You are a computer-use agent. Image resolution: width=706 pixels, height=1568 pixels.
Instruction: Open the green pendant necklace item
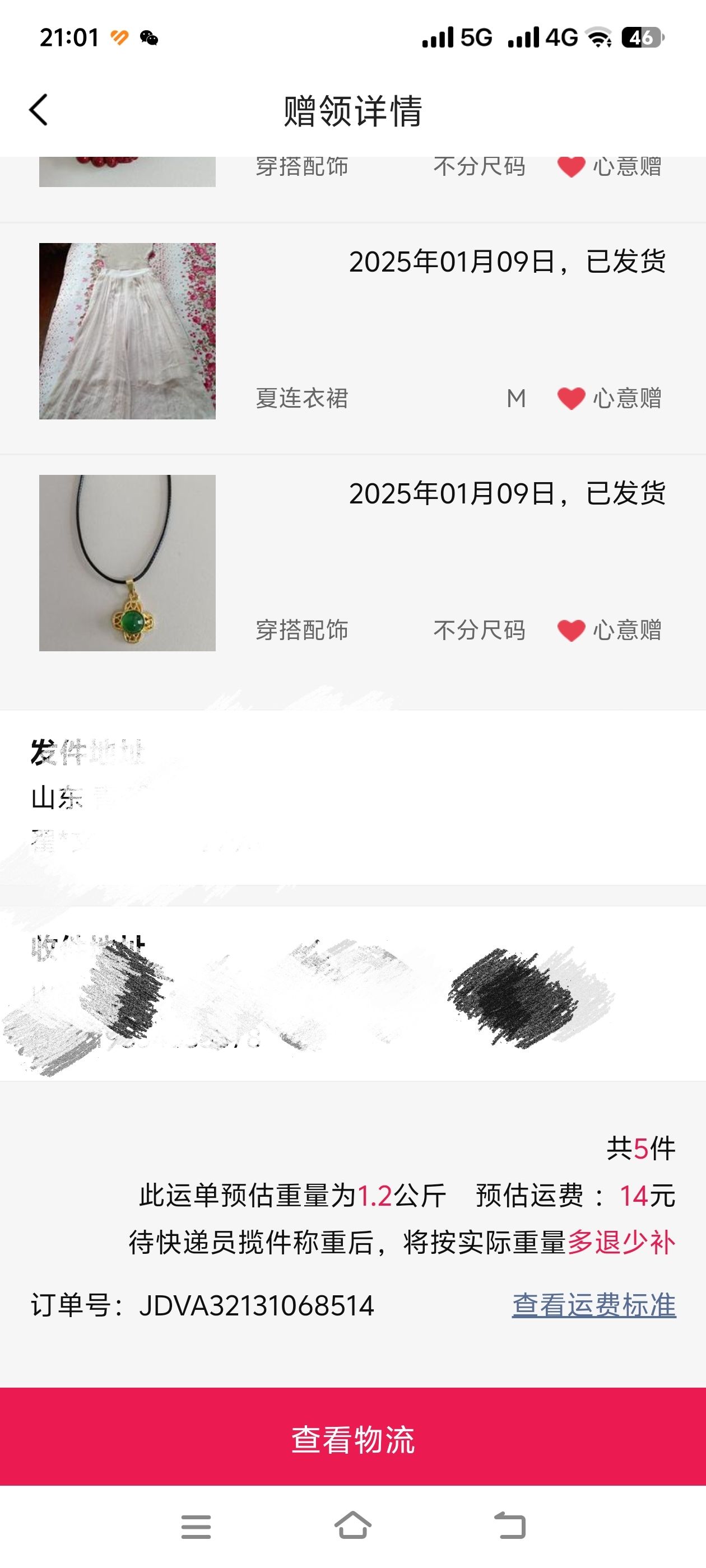pyautogui.click(x=352, y=570)
